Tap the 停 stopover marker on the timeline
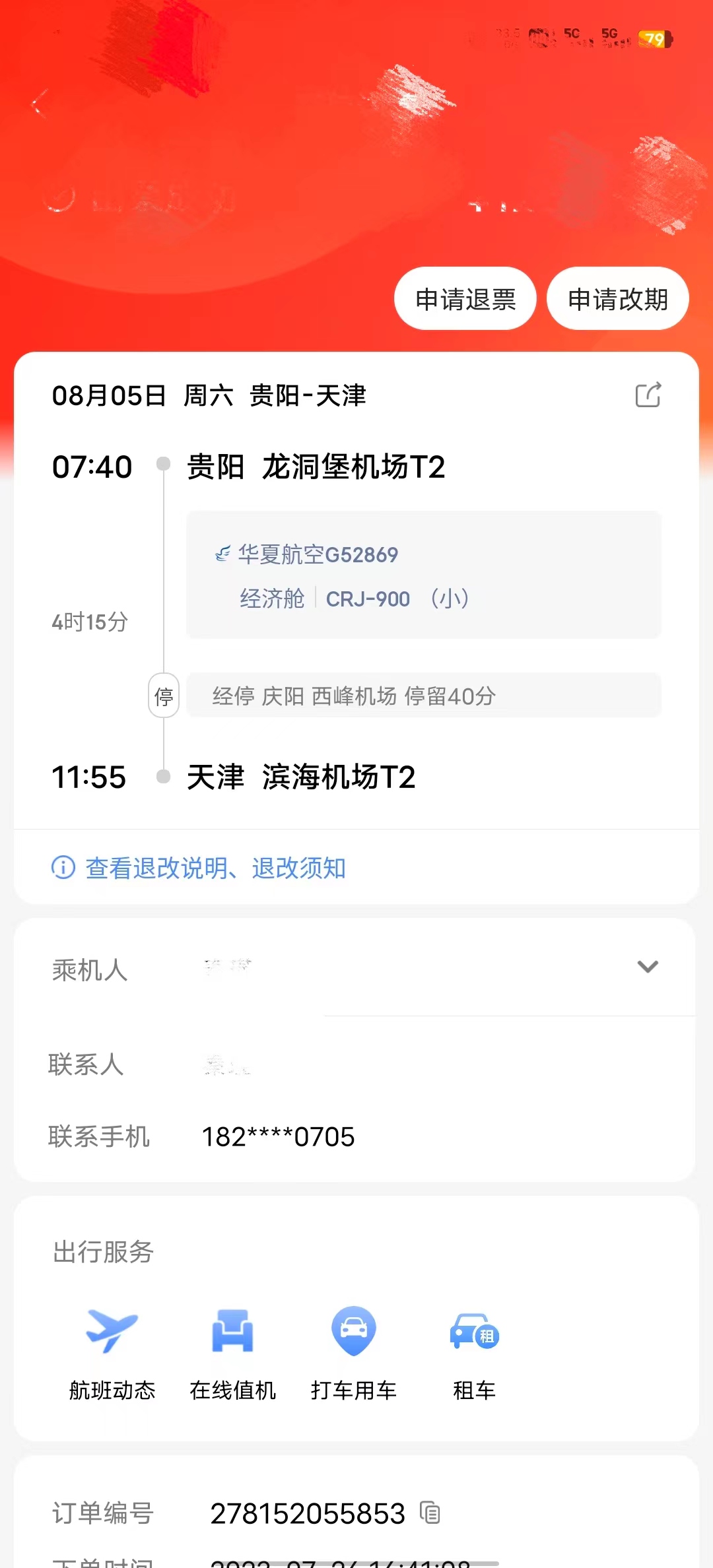The width and height of the screenshot is (713, 1568). (x=162, y=696)
